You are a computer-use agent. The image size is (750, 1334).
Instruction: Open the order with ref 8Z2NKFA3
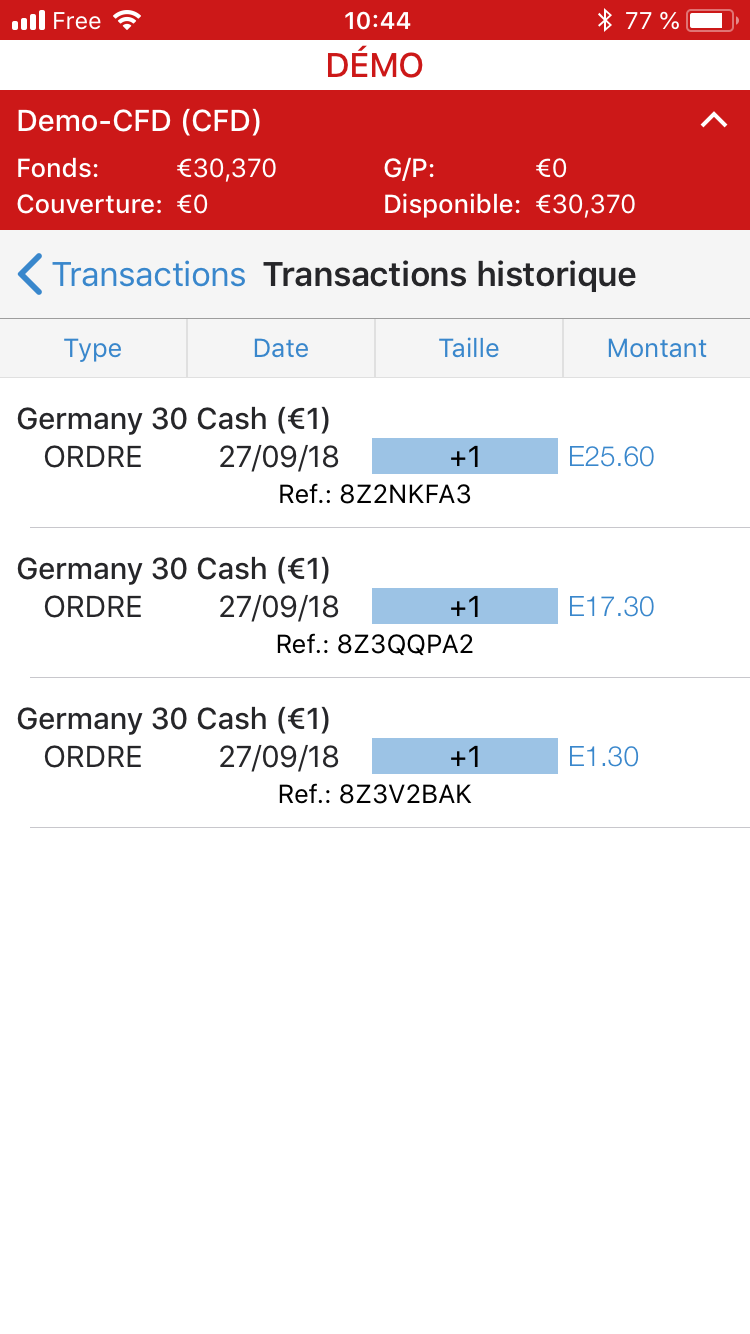pos(375,456)
